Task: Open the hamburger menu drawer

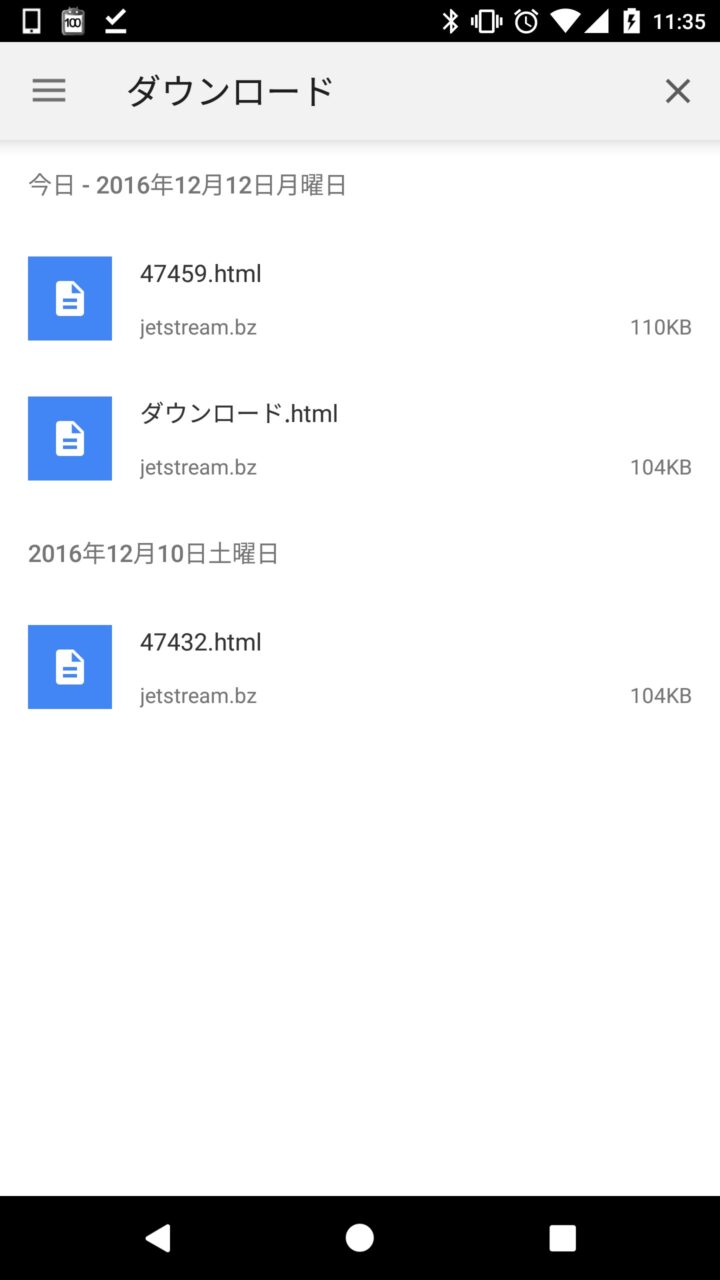Action: tap(48, 91)
